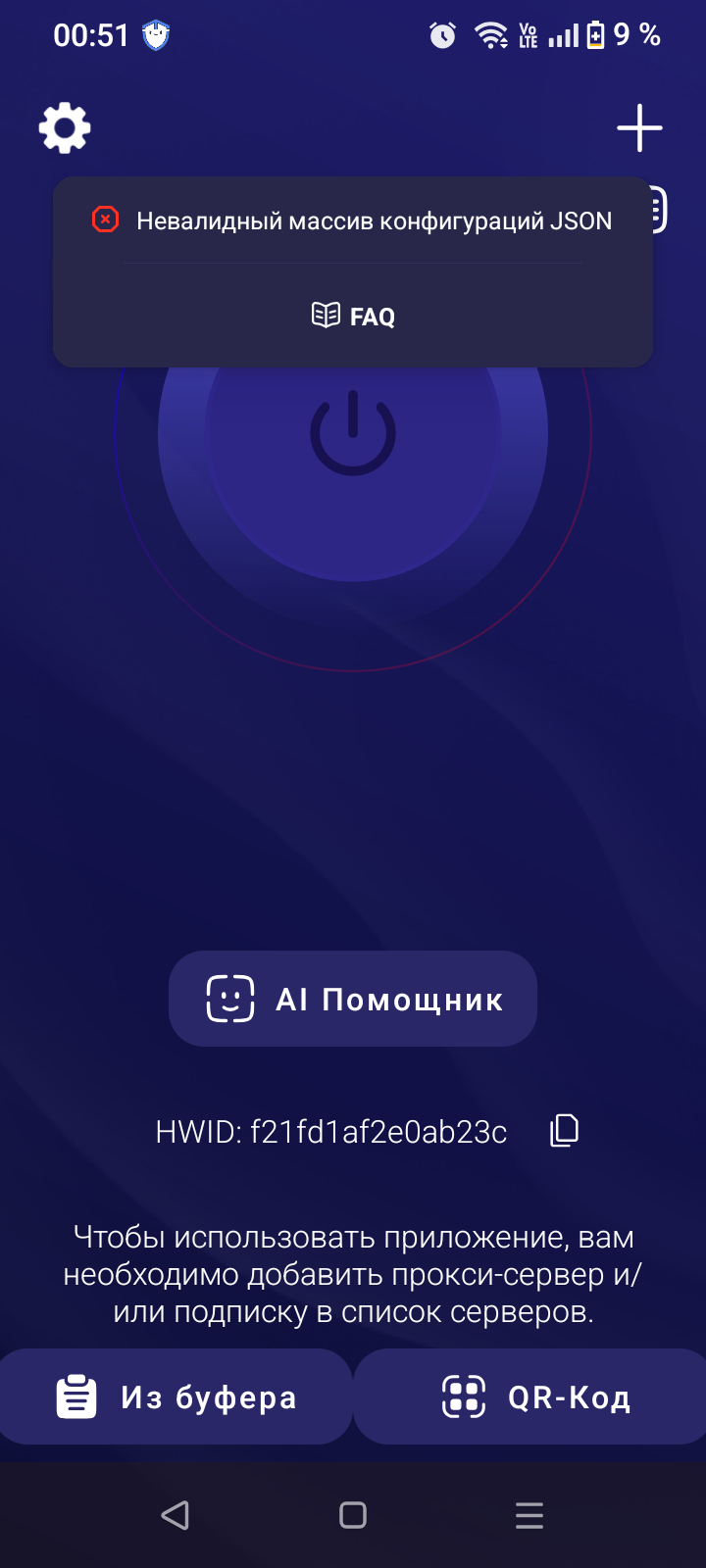This screenshot has height=1568, width=706.
Task: Tap the Android home button
Action: coord(351,1514)
